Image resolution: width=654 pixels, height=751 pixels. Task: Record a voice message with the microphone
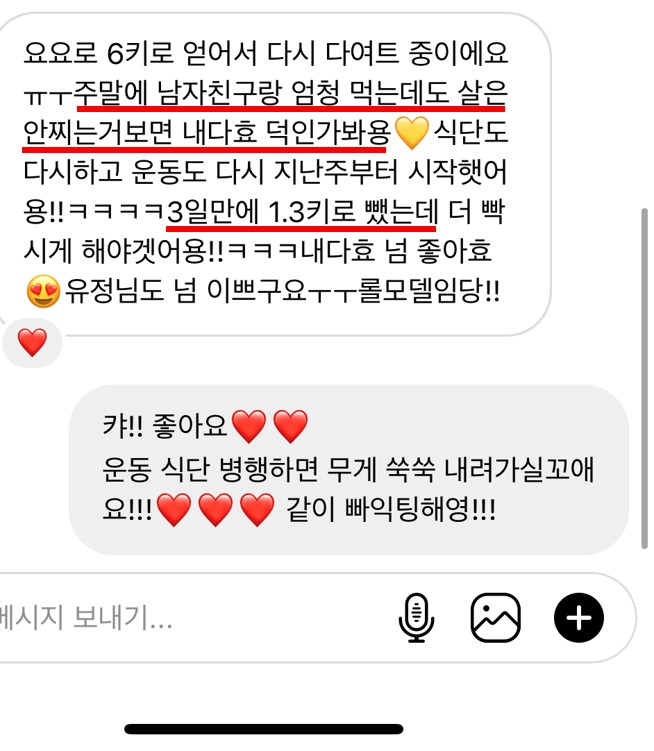[x=416, y=617]
